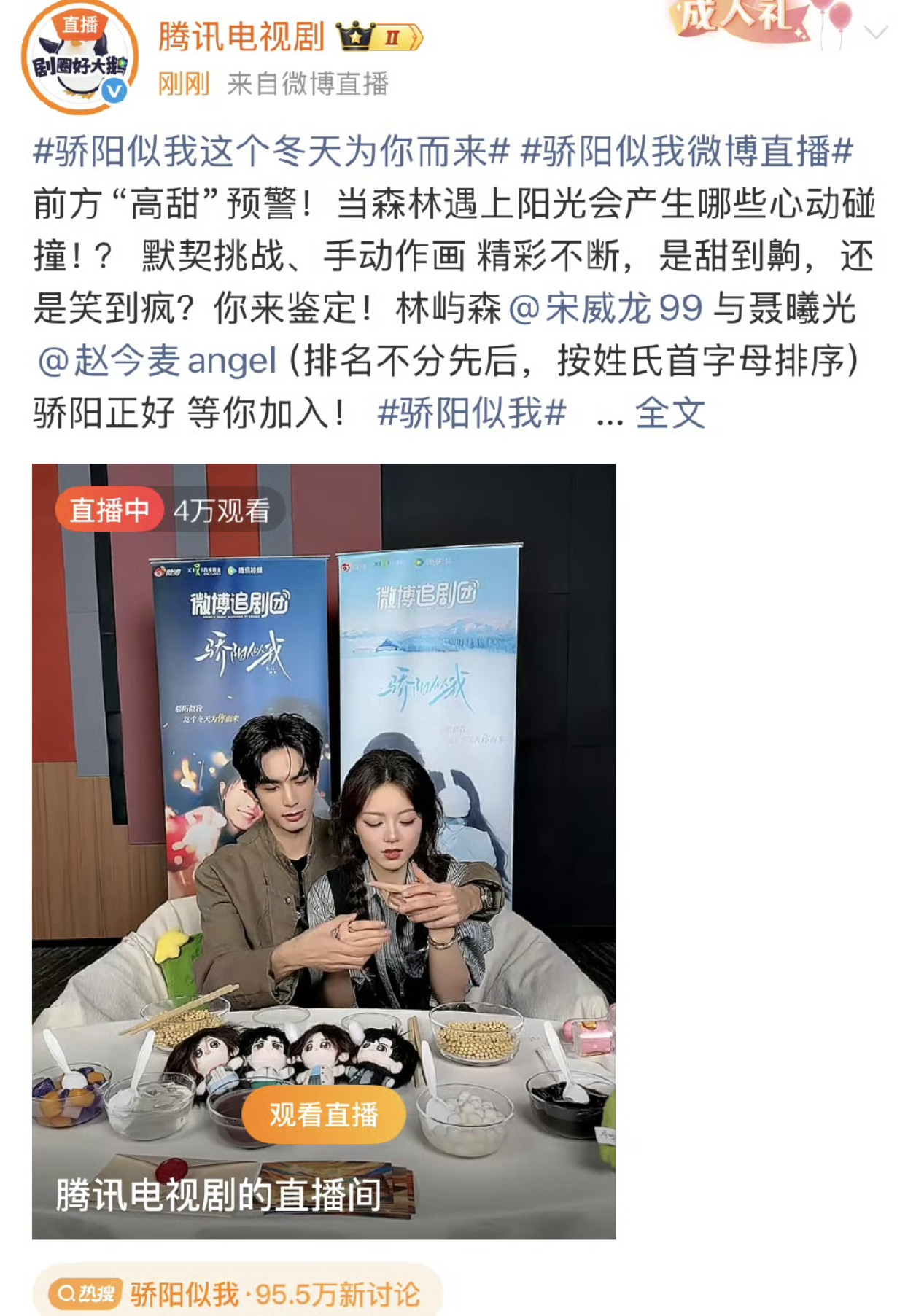
Task: Open the 热搜 骄阳似我 topic chip
Action: click(x=238, y=1294)
